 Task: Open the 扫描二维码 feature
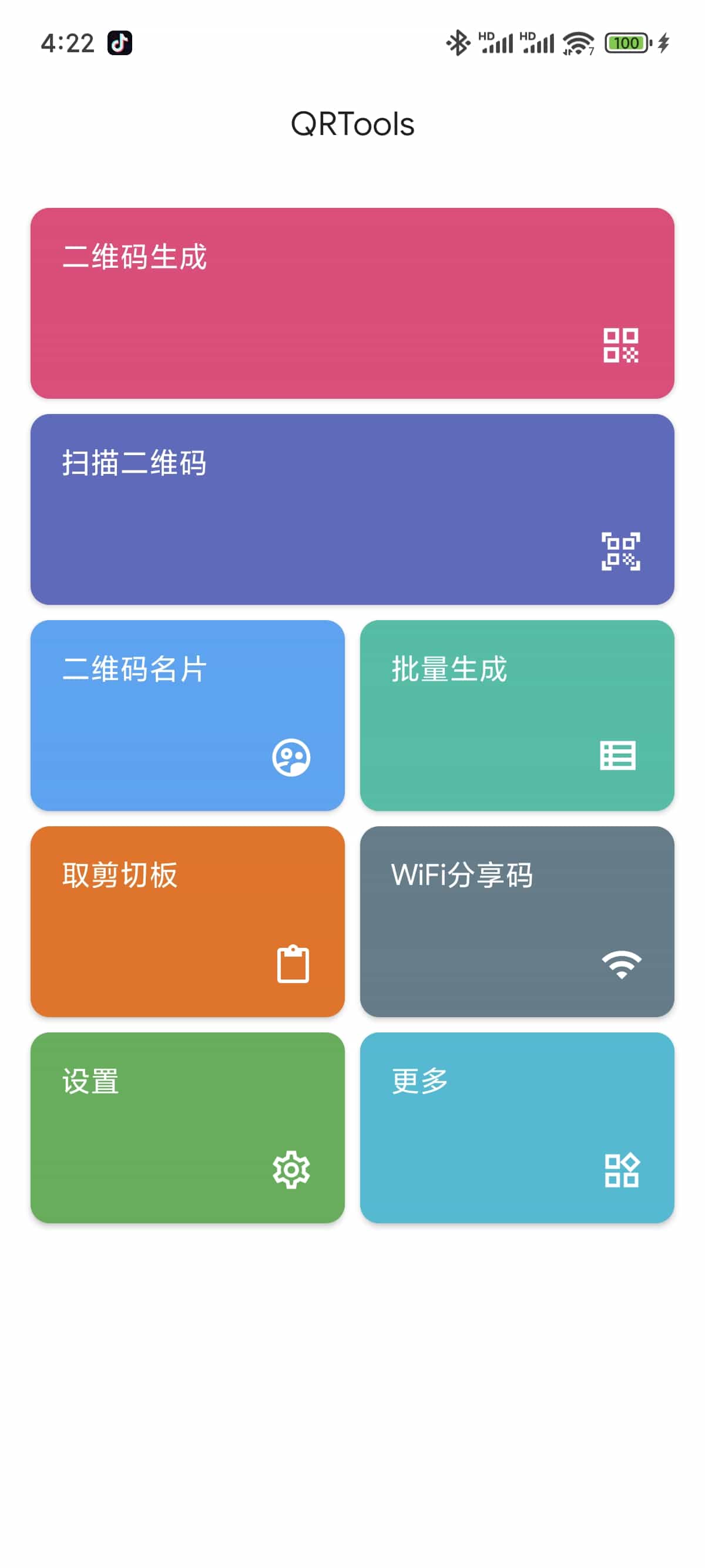click(352, 508)
